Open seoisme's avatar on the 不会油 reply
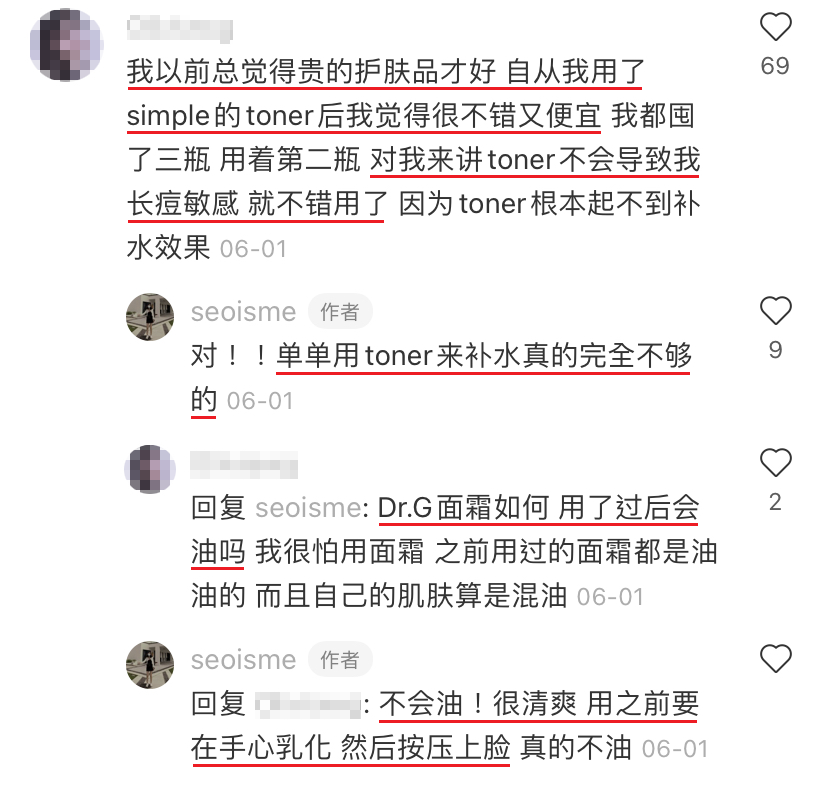Viewport: 828px width, 787px height. pyautogui.click(x=150, y=666)
